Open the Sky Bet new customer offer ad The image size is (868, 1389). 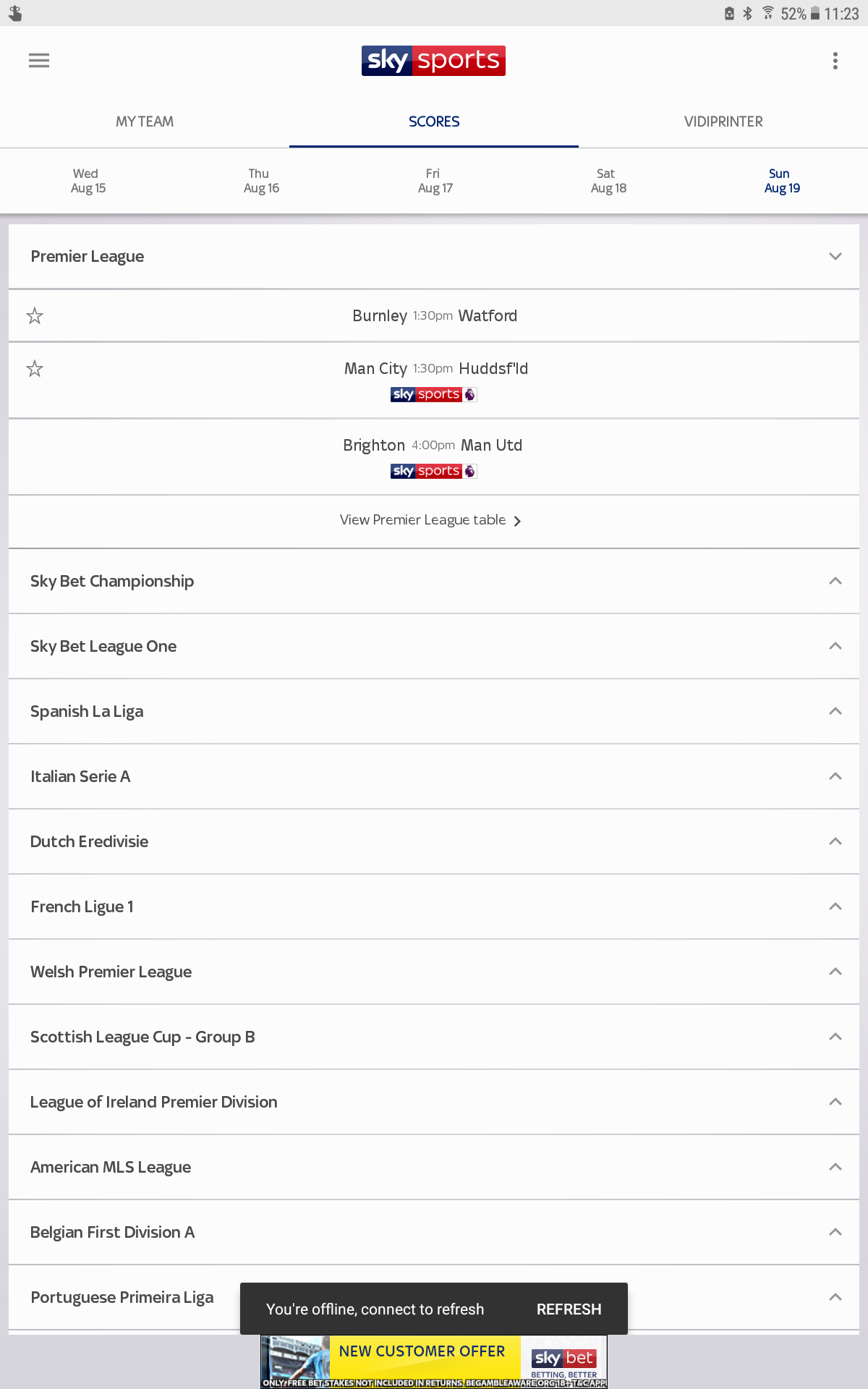[x=434, y=1362]
